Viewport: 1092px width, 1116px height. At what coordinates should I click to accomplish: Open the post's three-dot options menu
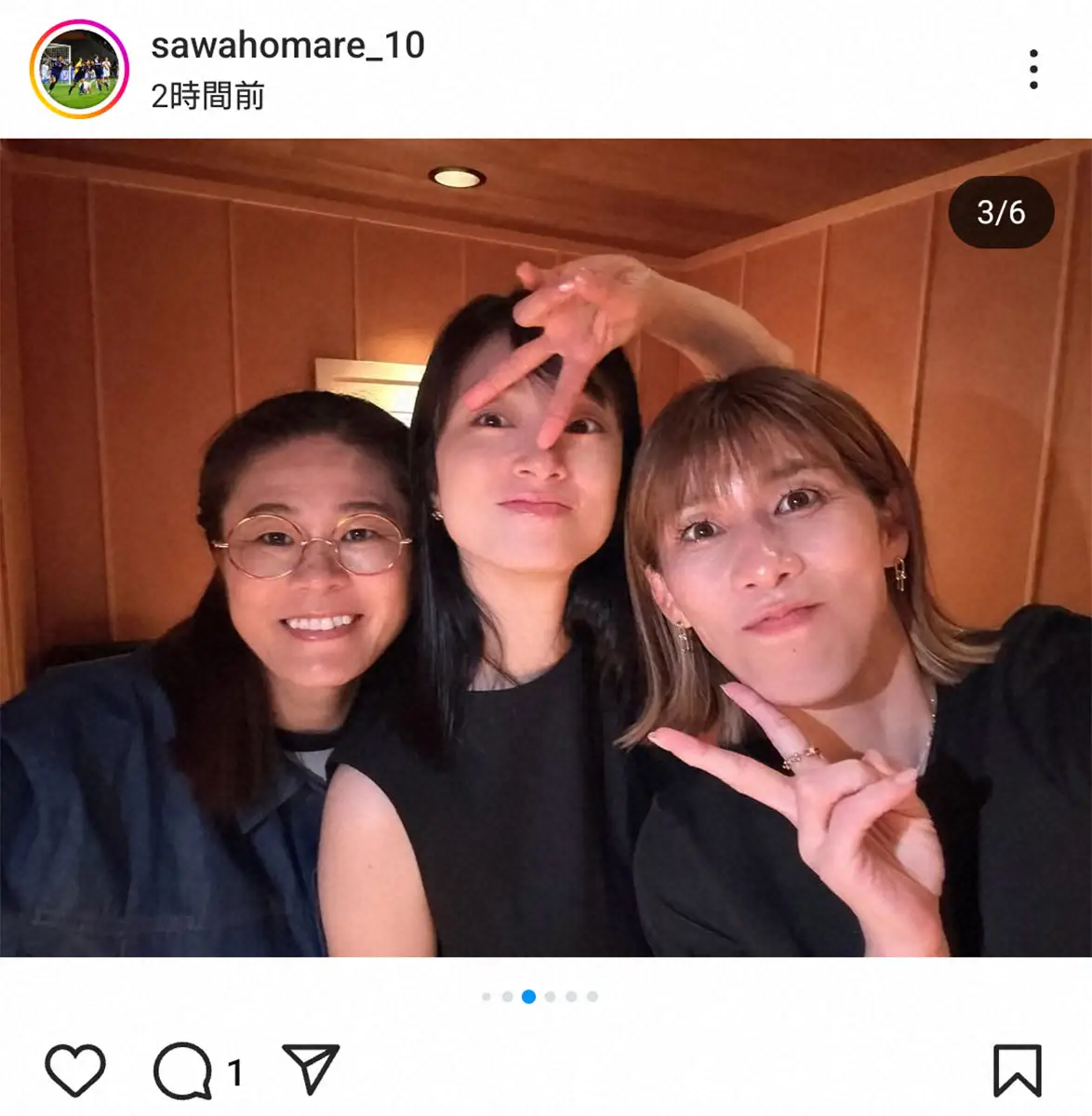click(1033, 70)
